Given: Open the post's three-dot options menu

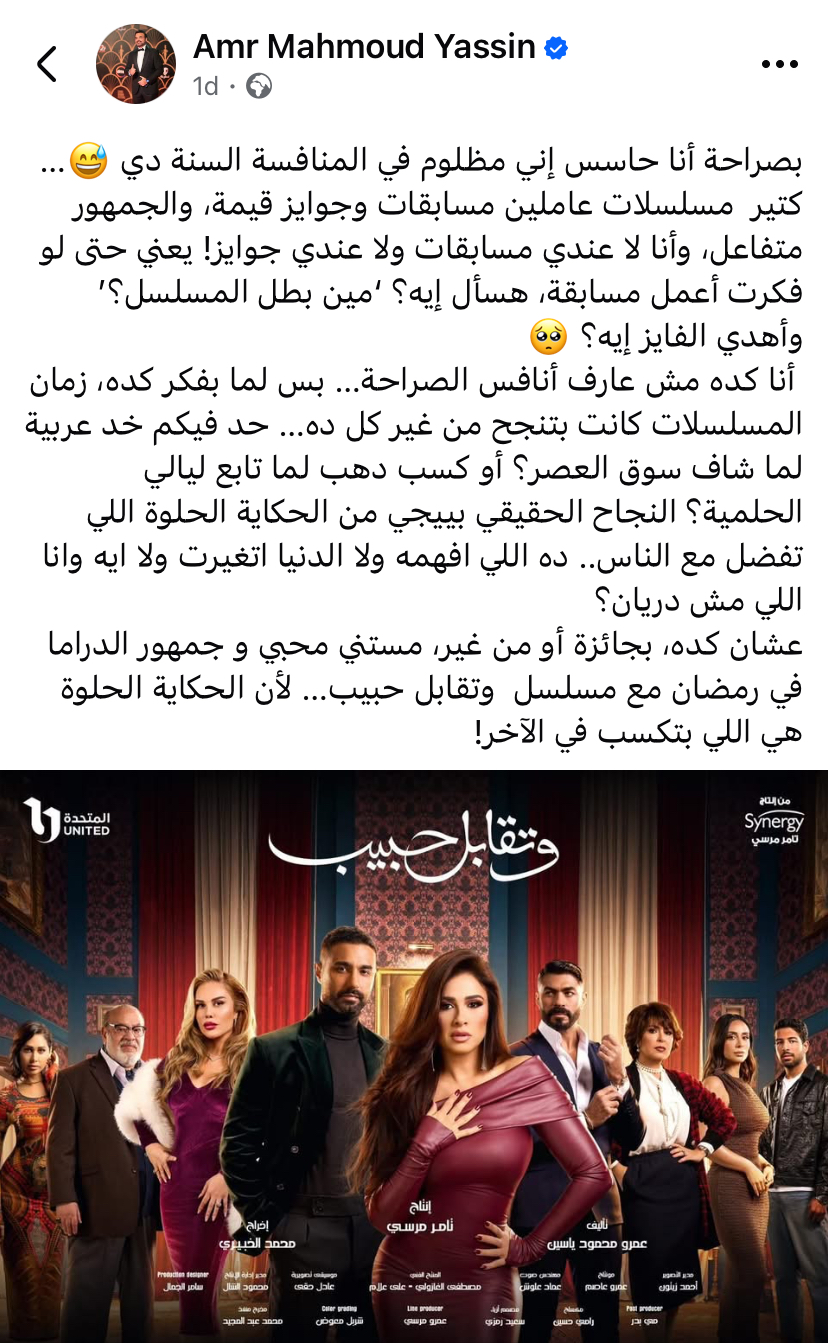Looking at the screenshot, I should pyautogui.click(x=779, y=64).
